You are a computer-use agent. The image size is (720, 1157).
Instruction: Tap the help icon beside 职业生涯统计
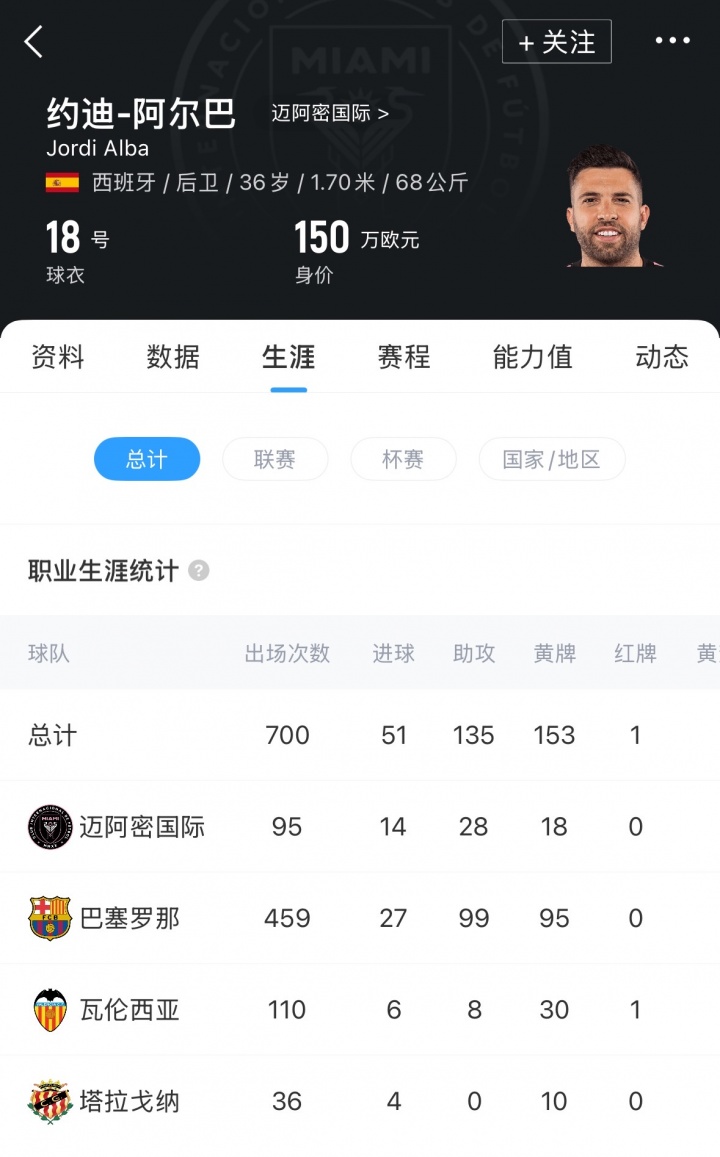tap(199, 571)
